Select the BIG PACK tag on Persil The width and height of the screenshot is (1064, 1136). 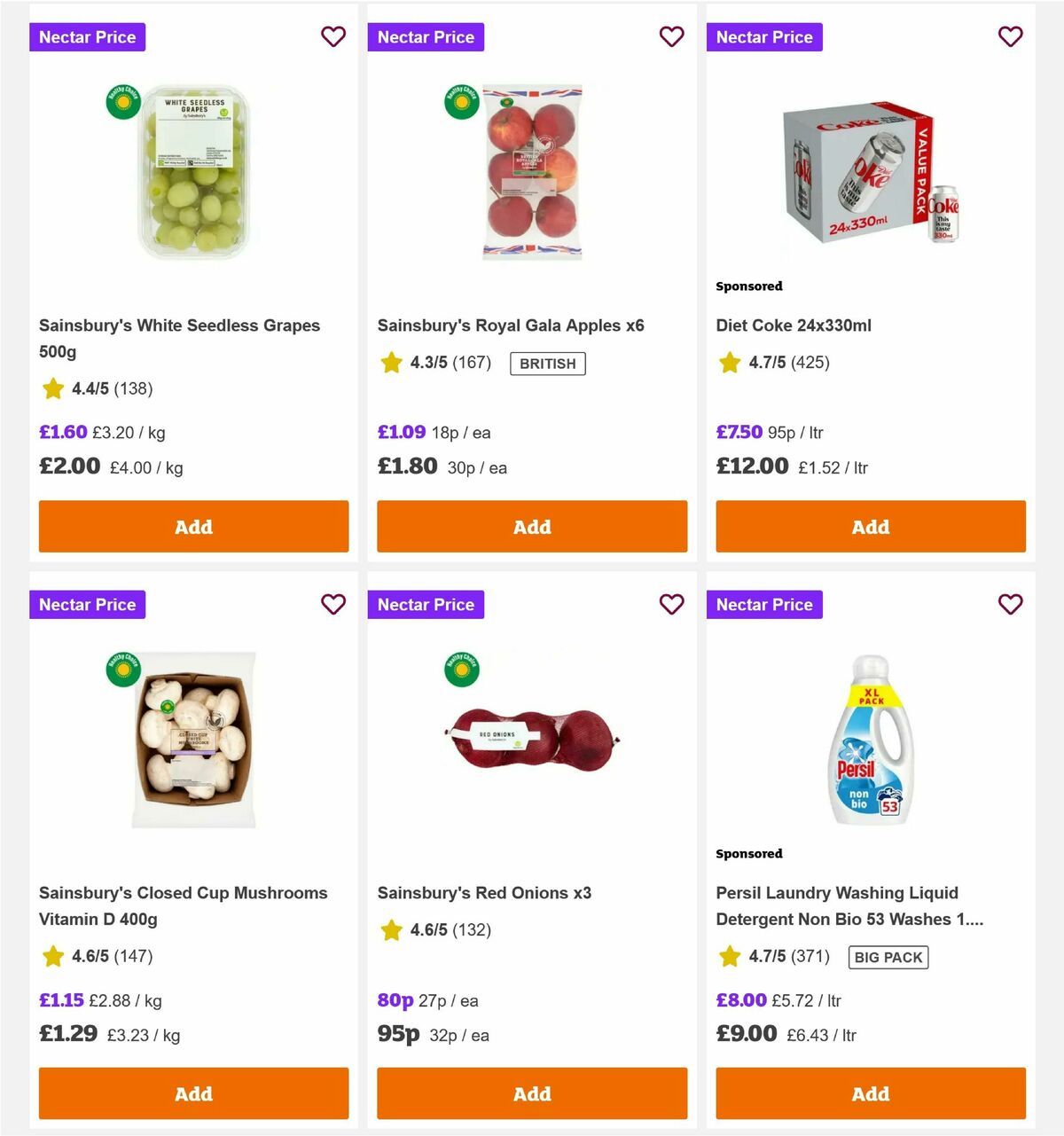tap(888, 957)
